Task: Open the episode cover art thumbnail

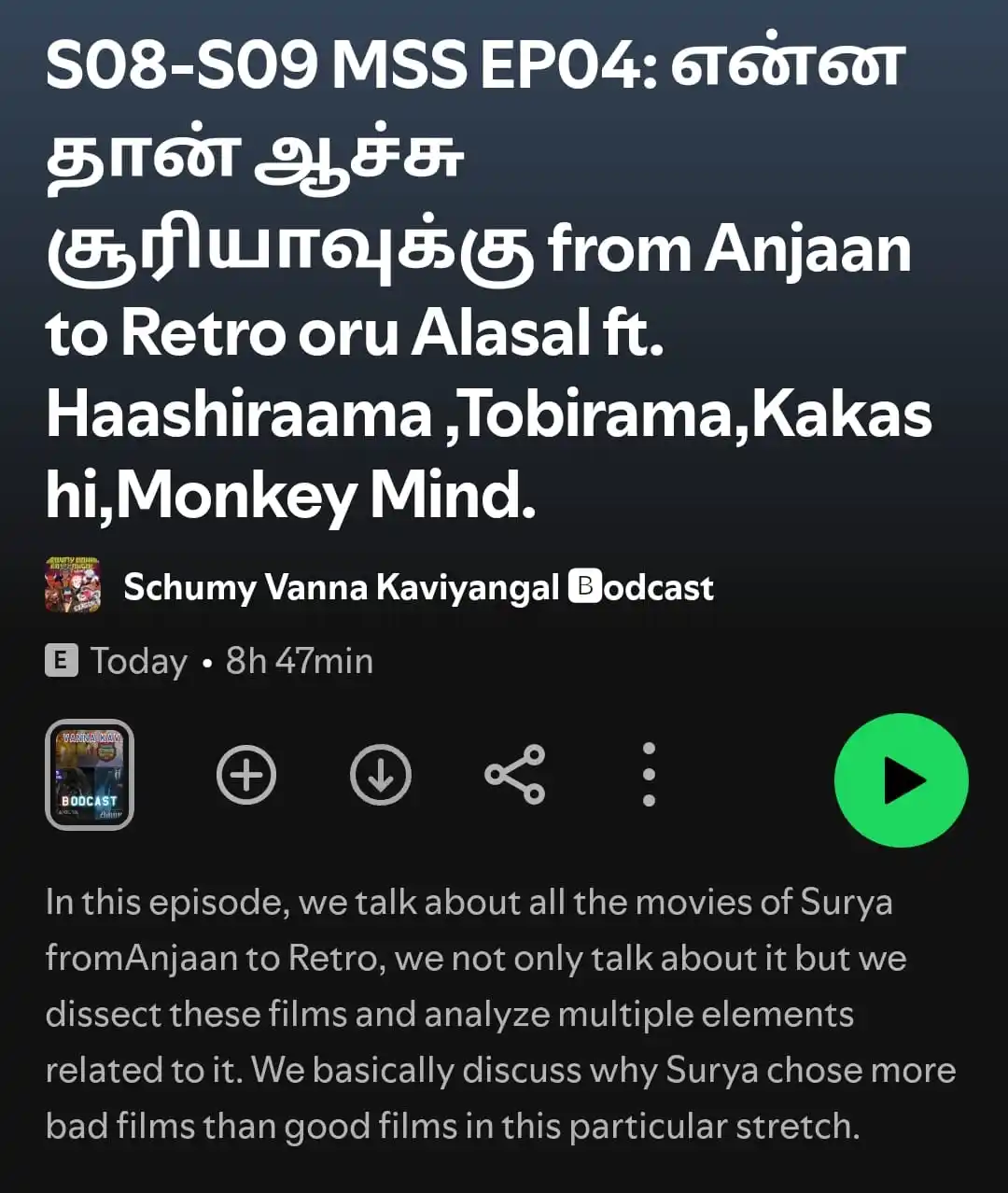Action: 90,775
